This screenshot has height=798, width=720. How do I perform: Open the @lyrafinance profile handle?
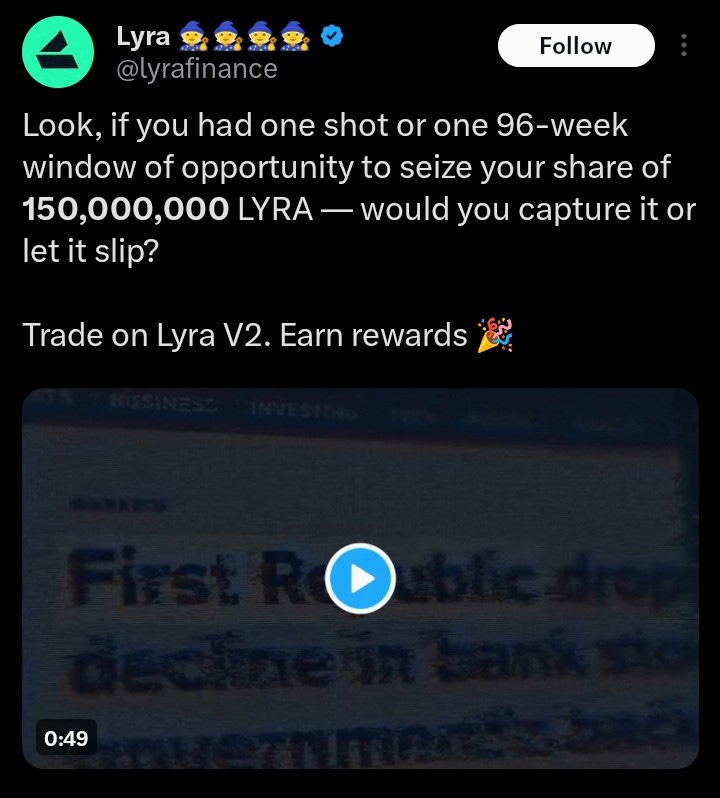[197, 69]
